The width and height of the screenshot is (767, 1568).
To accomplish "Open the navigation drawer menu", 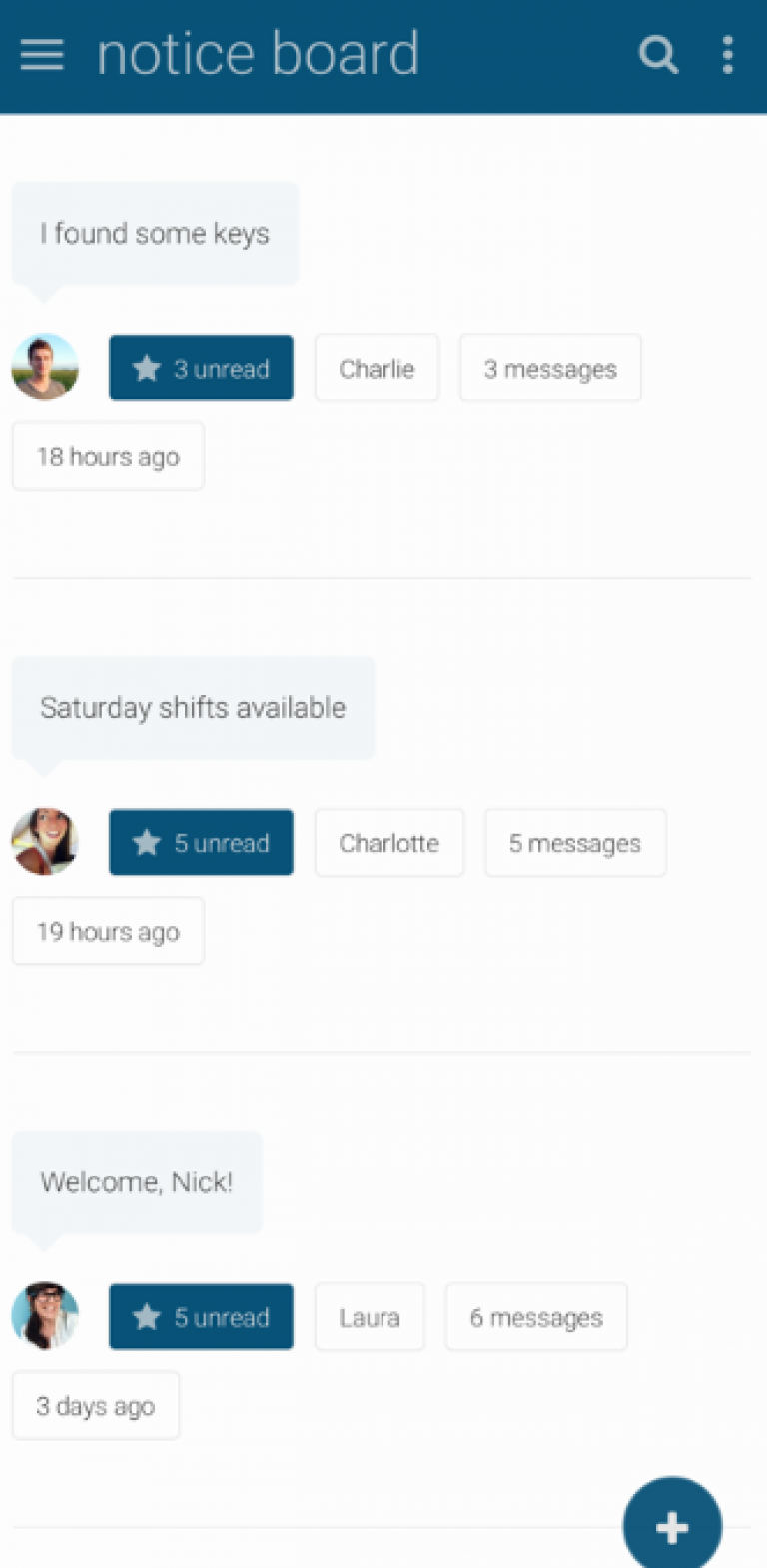I will [x=41, y=55].
